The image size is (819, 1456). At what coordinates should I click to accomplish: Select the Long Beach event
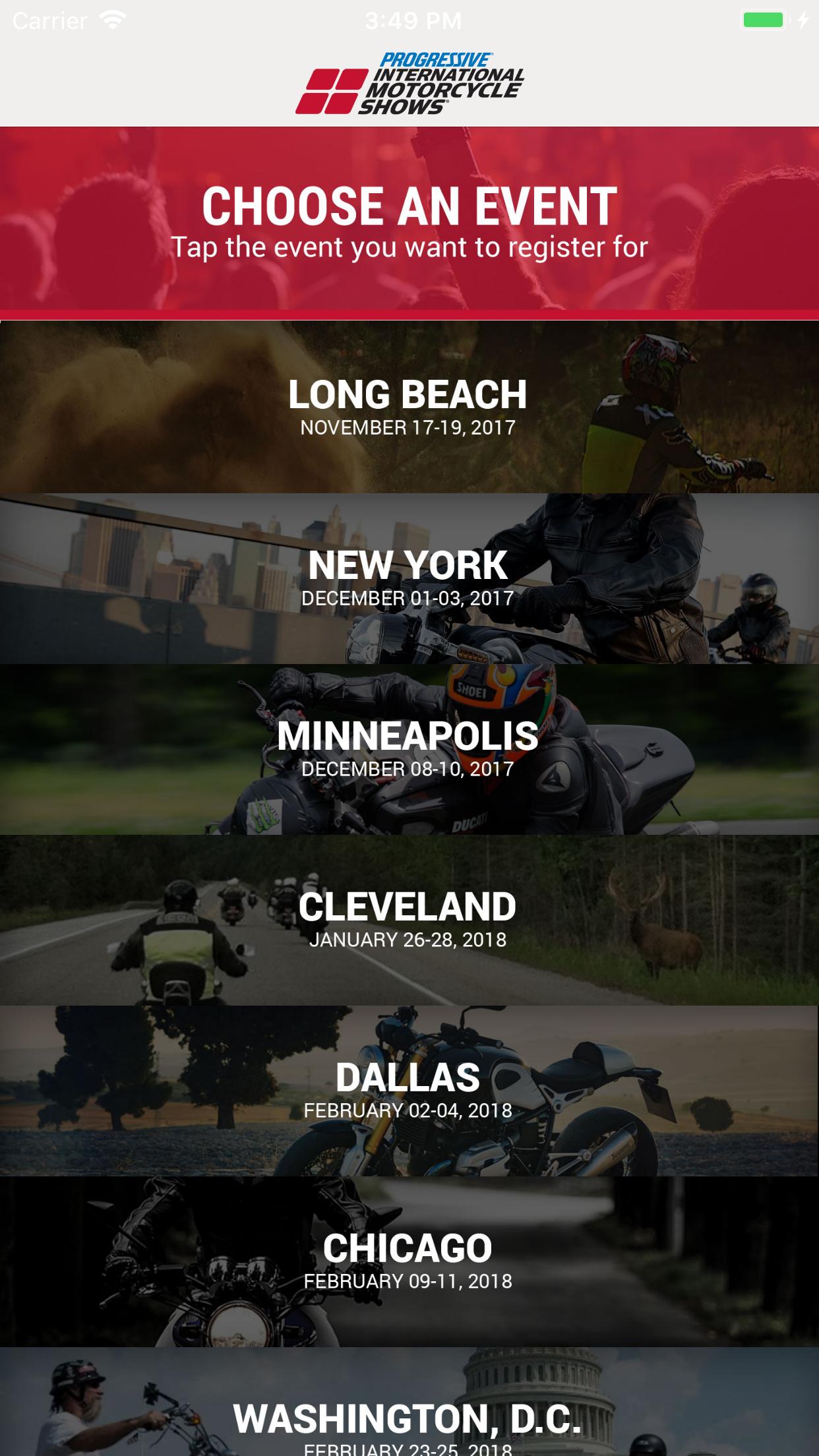coord(409,406)
